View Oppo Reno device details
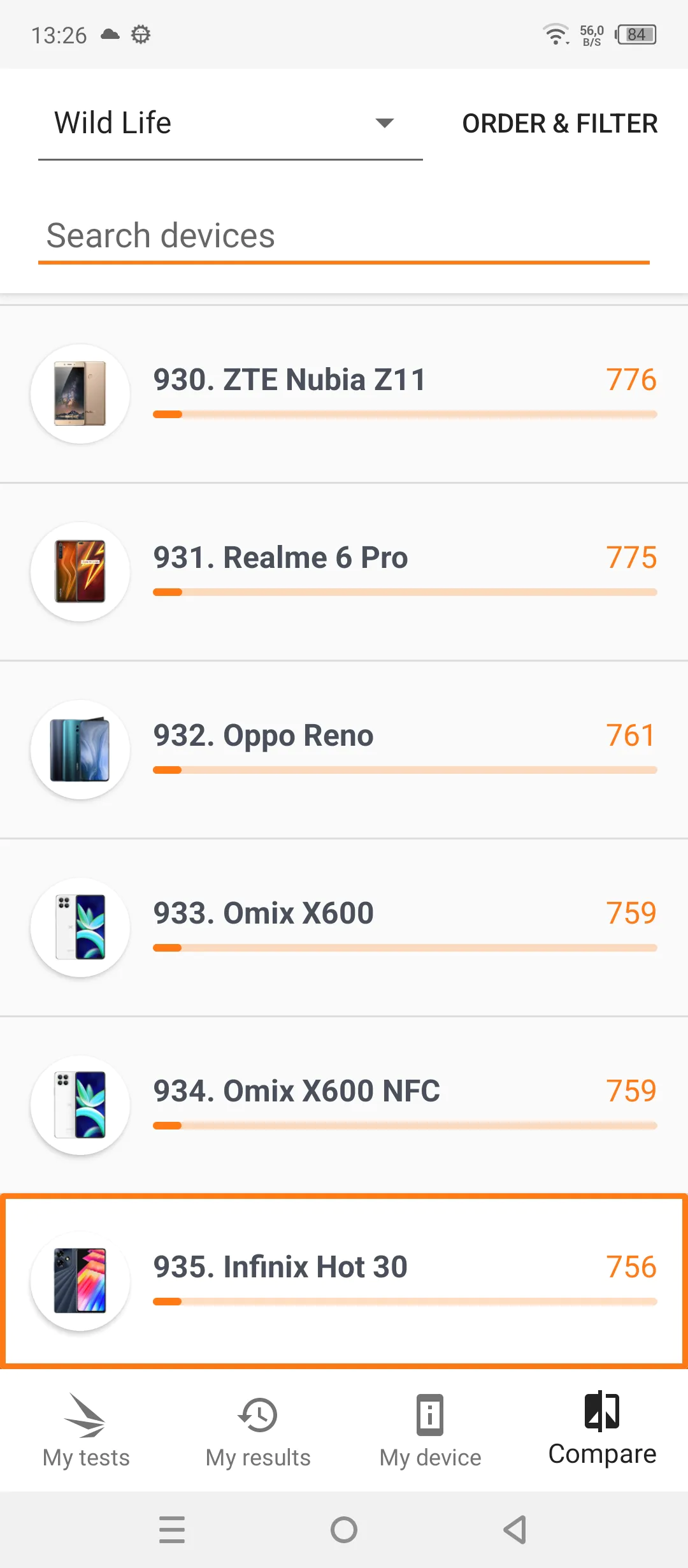 click(x=344, y=750)
